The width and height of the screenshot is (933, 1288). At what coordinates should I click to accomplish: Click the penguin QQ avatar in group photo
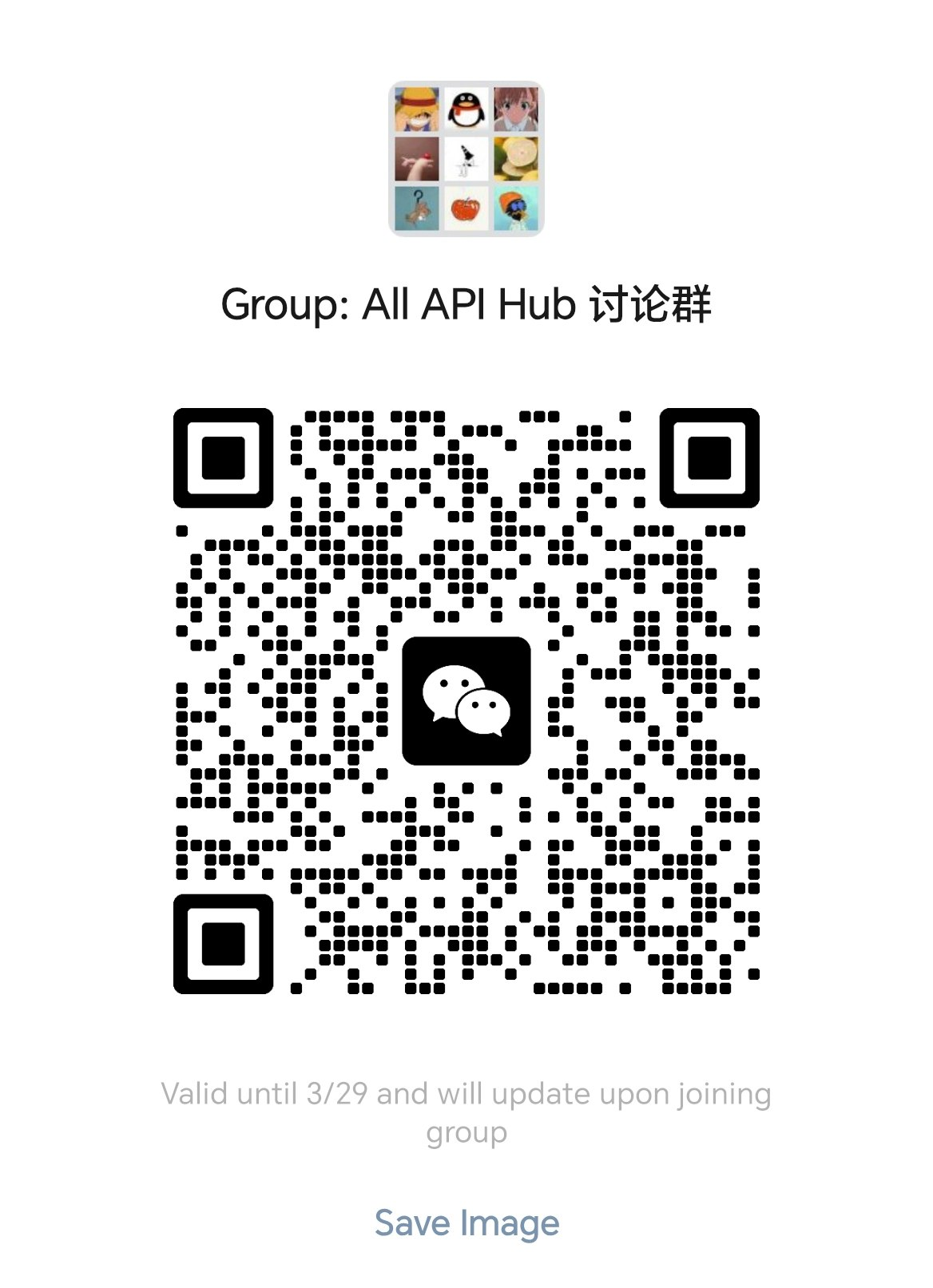point(467,110)
